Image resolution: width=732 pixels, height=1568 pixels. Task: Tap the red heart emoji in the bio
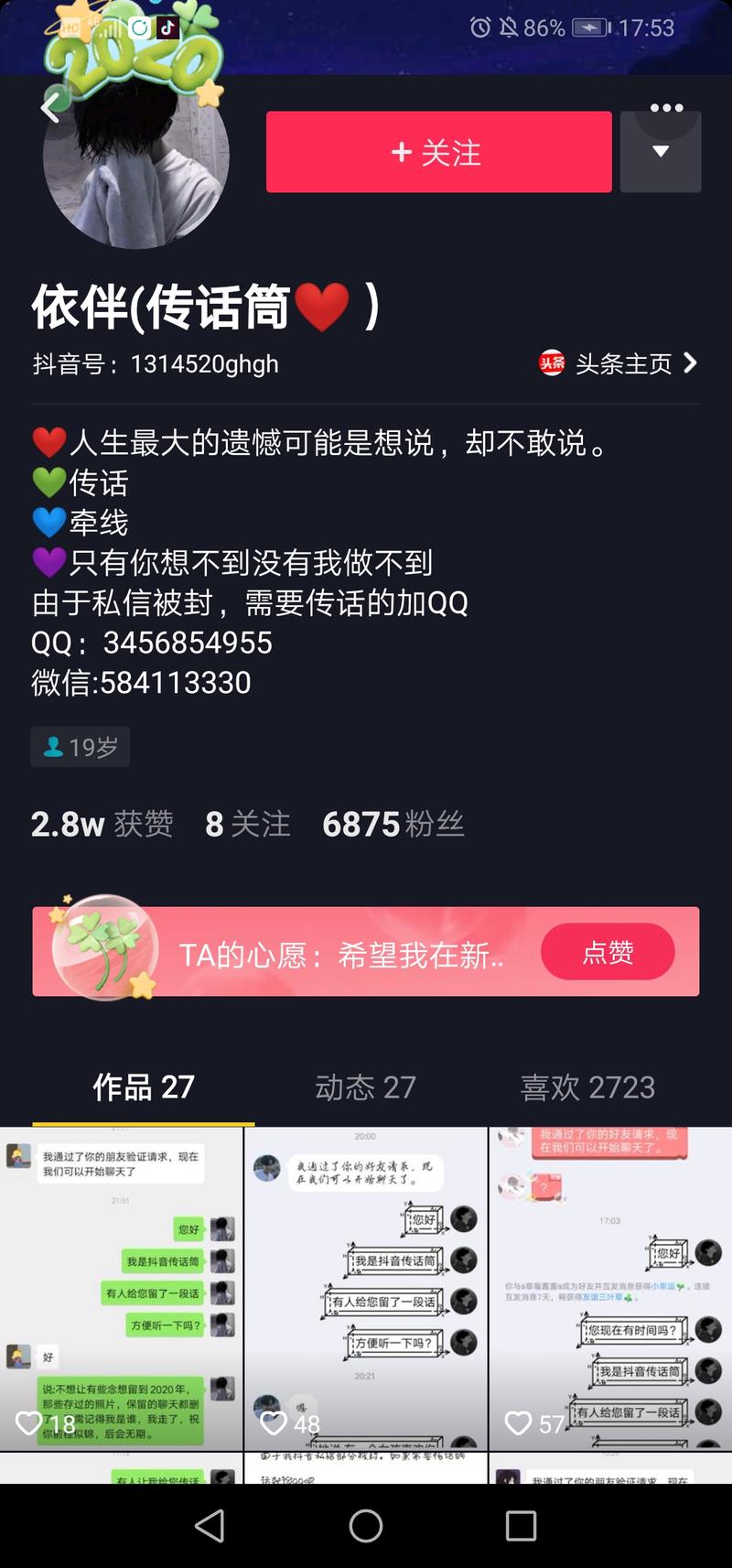point(50,443)
